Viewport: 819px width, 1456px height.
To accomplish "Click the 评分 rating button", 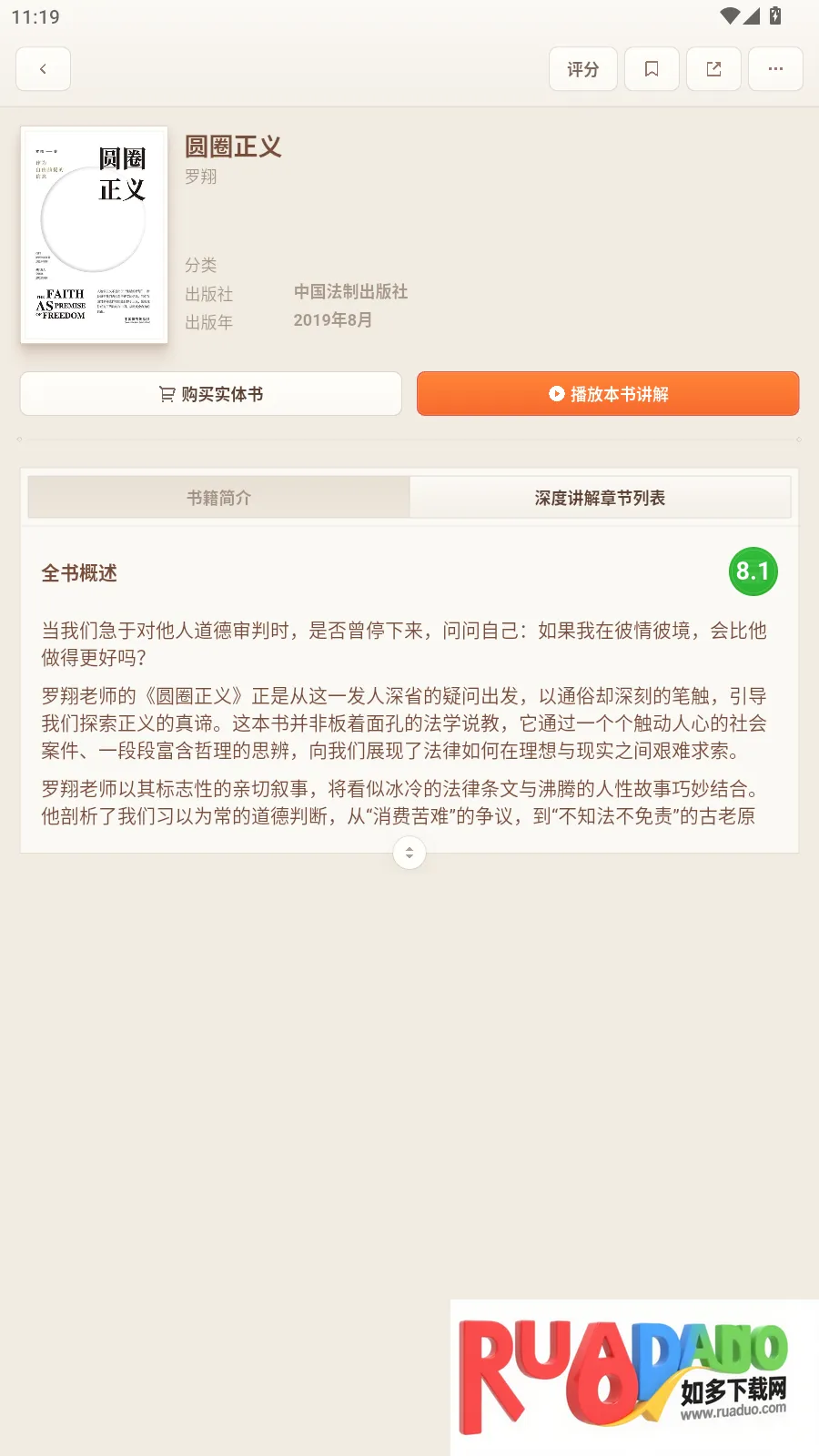I will pyautogui.click(x=582, y=68).
